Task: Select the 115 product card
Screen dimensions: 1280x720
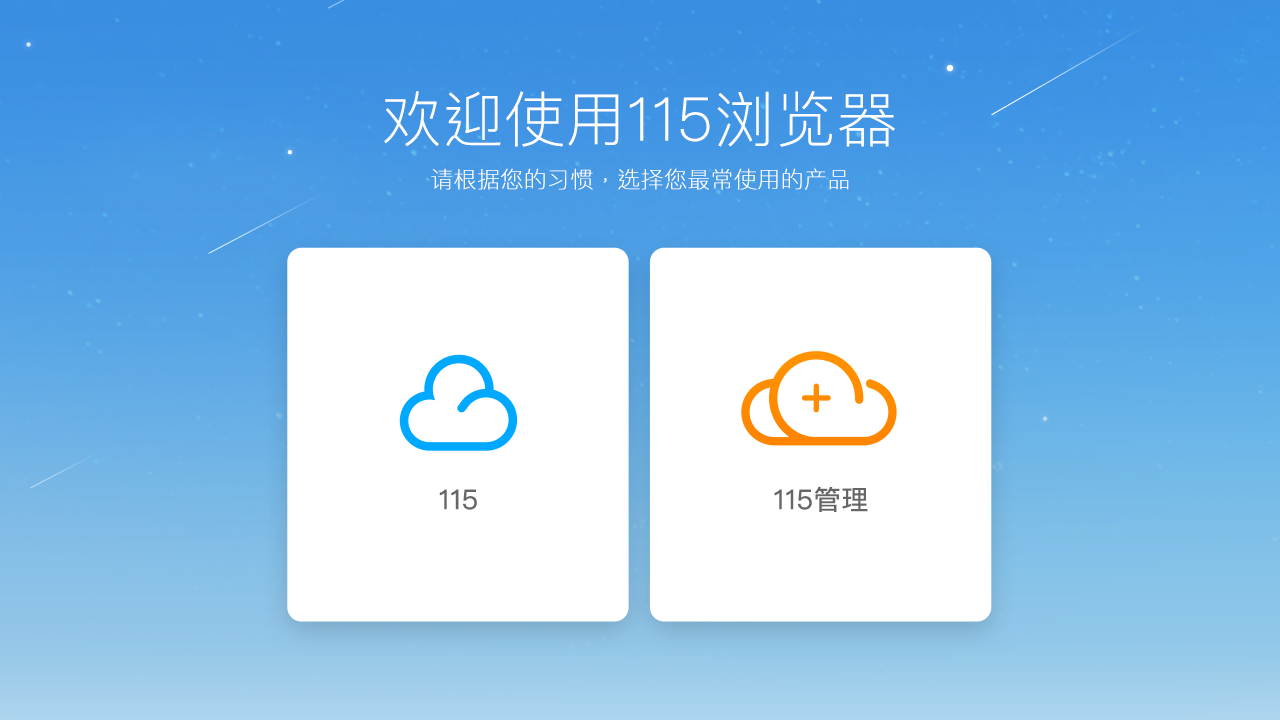Action: click(x=457, y=434)
